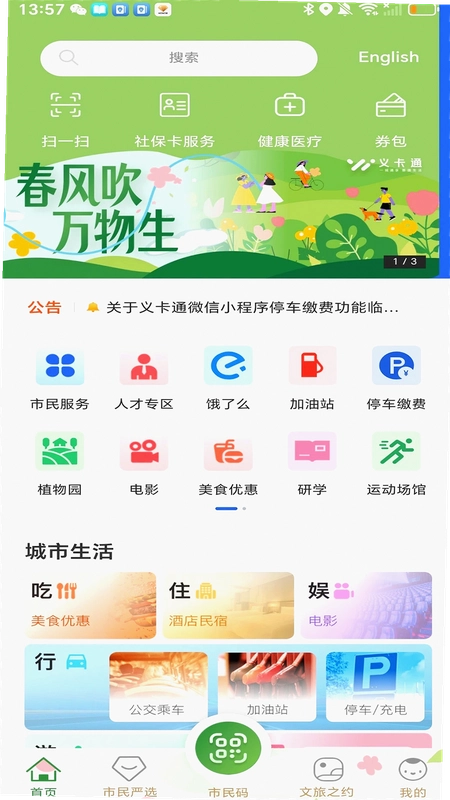This screenshot has width=450, height=800.
Task: Open 停车缴费
Action: tap(396, 379)
